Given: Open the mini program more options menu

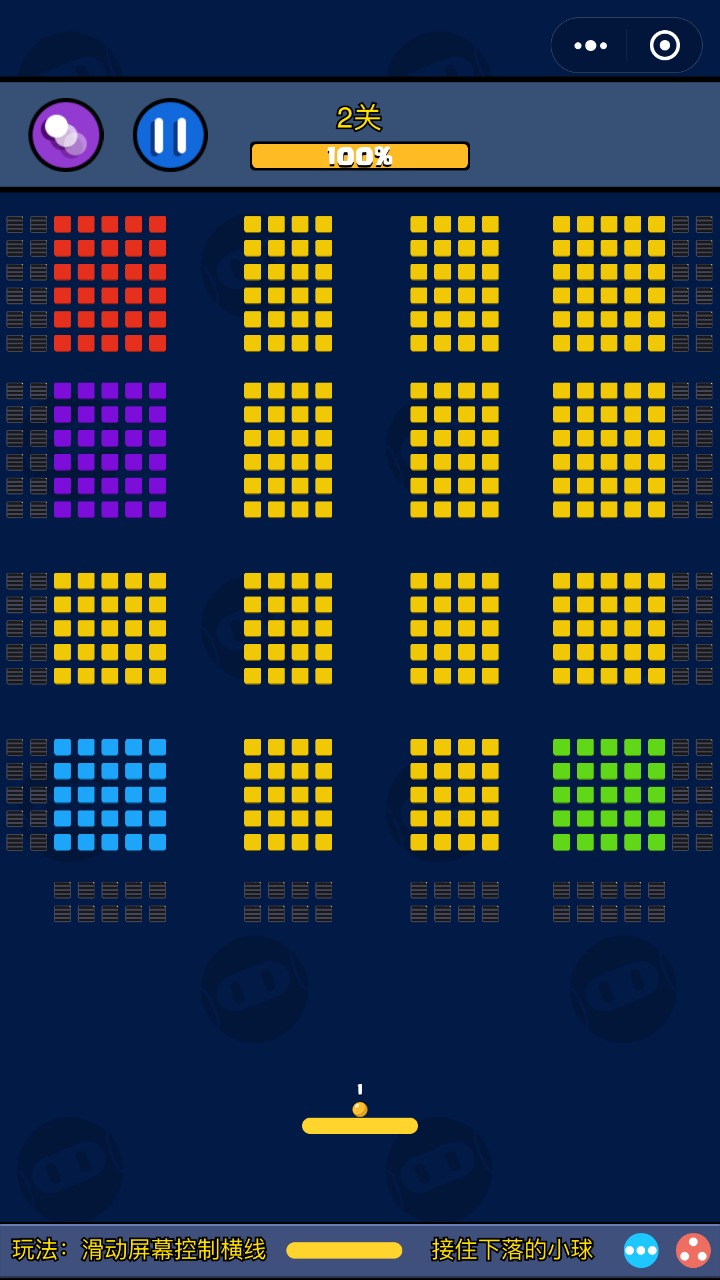Looking at the screenshot, I should [590, 46].
